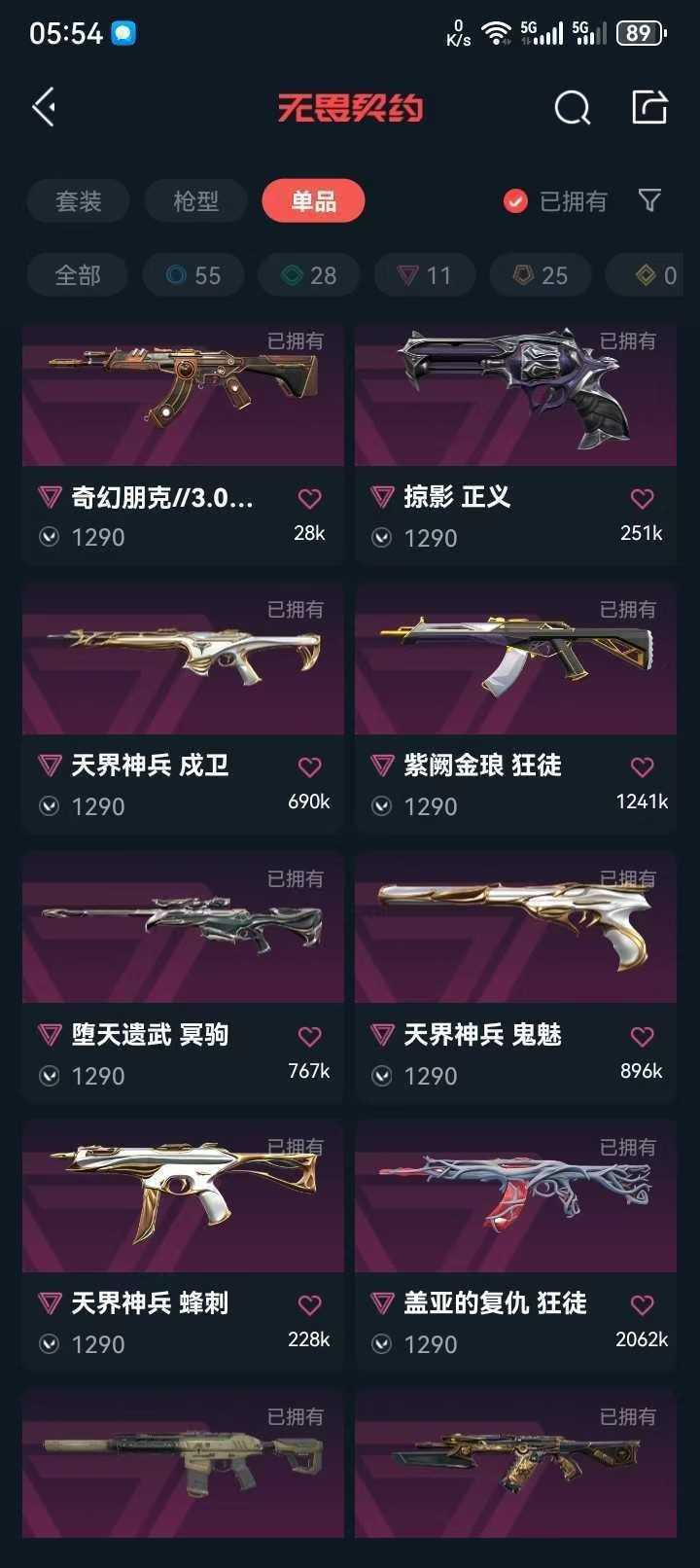The image size is (700, 1568).
Task: Open the search icon
Action: click(x=572, y=108)
